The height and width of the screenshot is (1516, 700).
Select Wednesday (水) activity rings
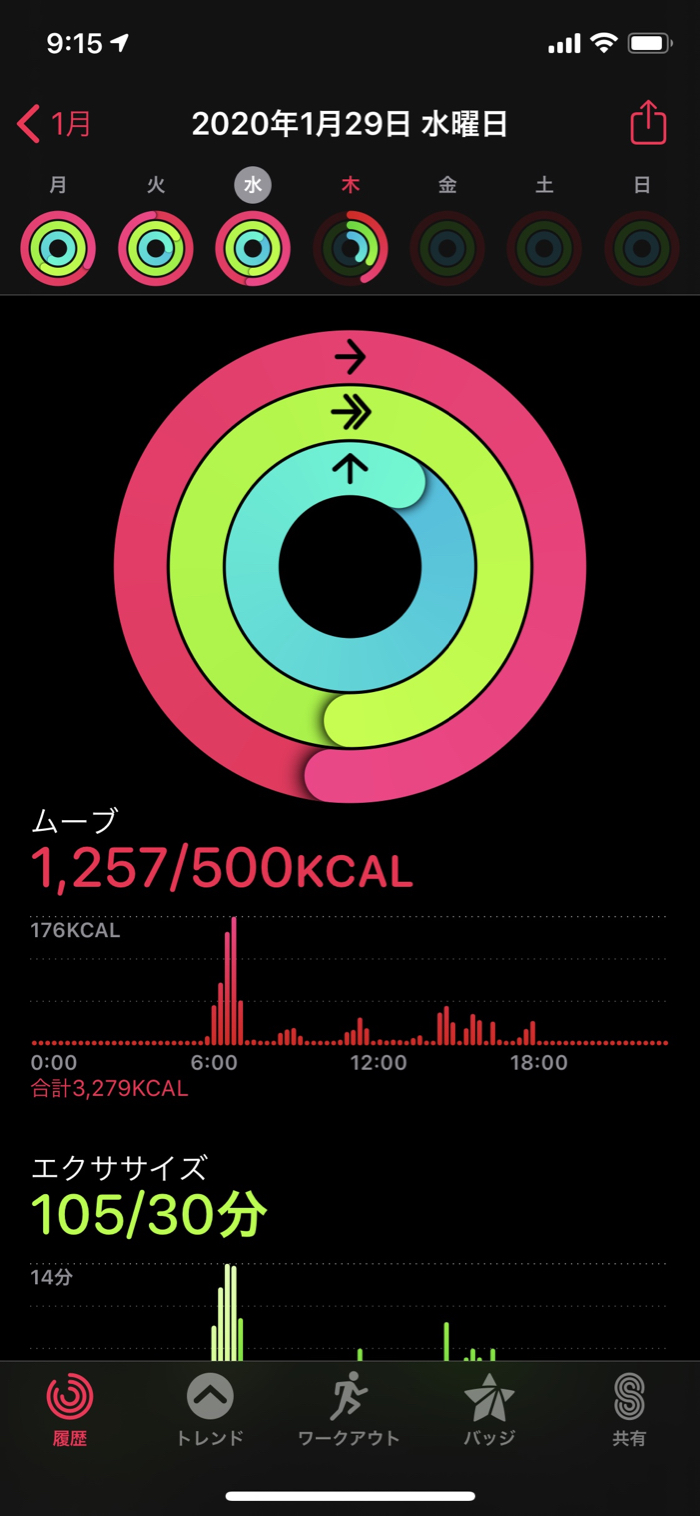click(x=253, y=249)
